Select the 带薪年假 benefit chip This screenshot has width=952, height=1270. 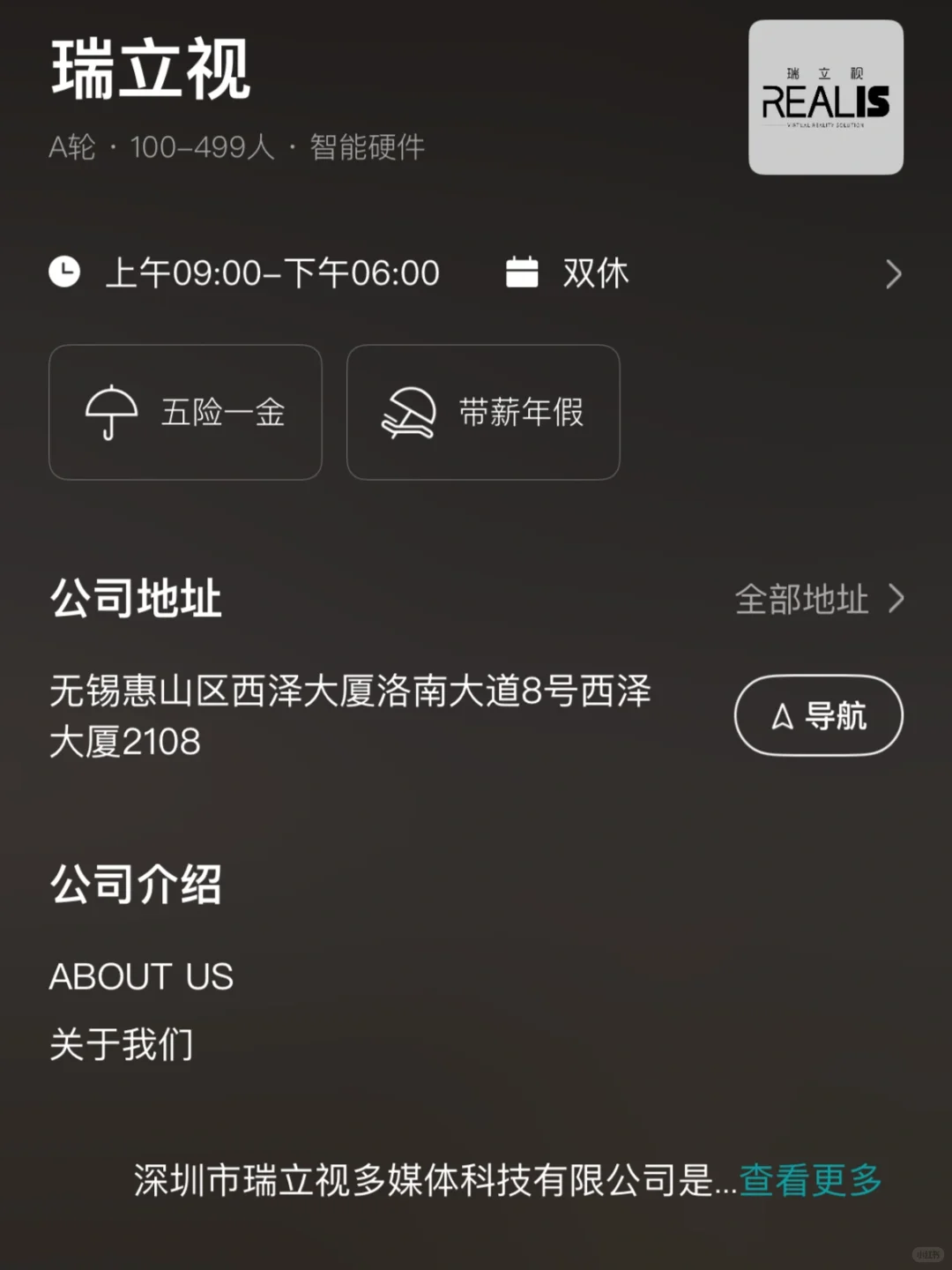(483, 412)
